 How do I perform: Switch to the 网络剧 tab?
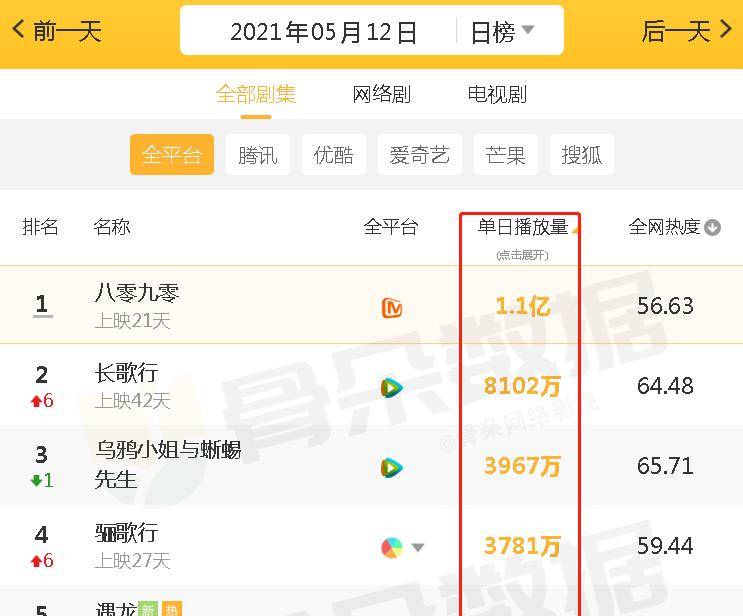(381, 95)
